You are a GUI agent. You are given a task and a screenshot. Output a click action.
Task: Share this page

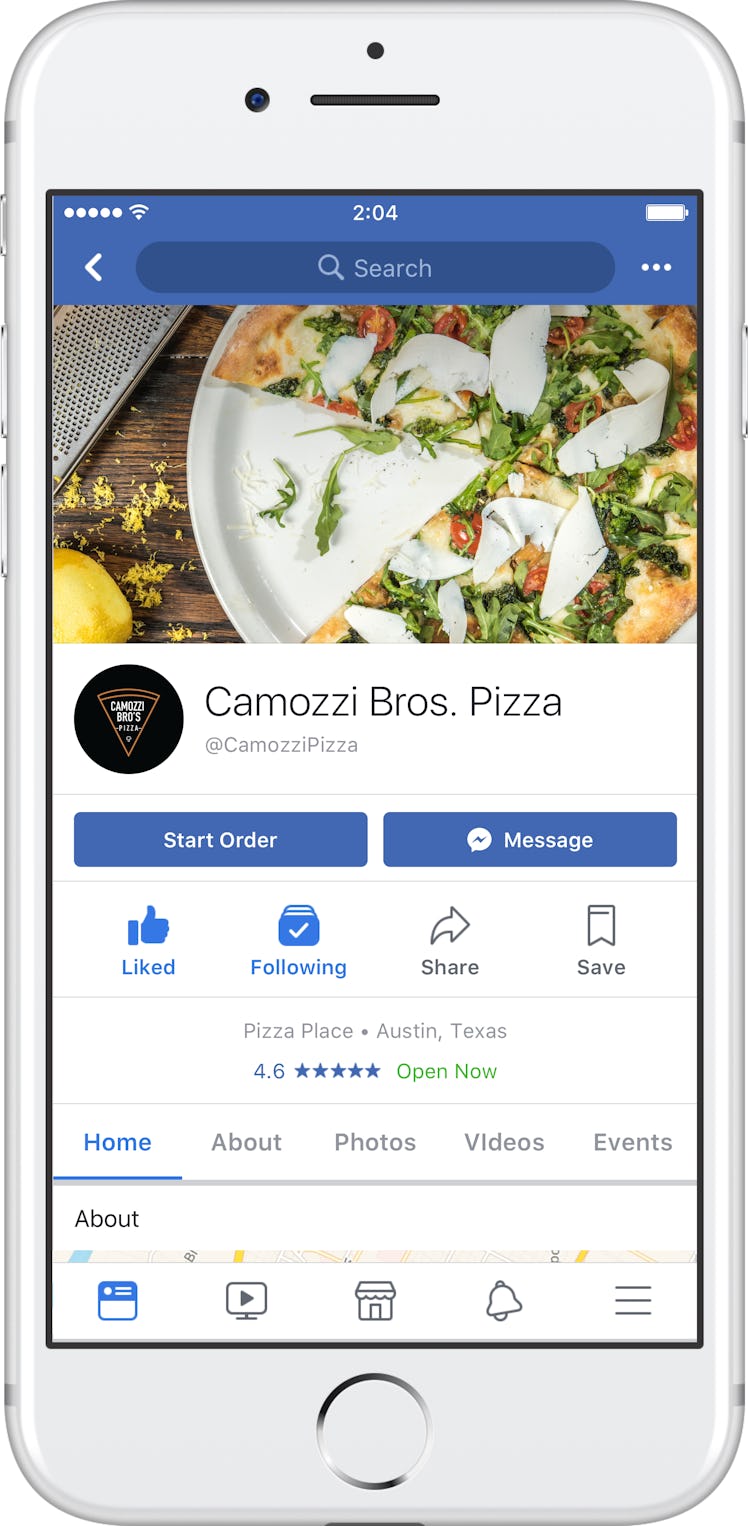[x=450, y=941]
